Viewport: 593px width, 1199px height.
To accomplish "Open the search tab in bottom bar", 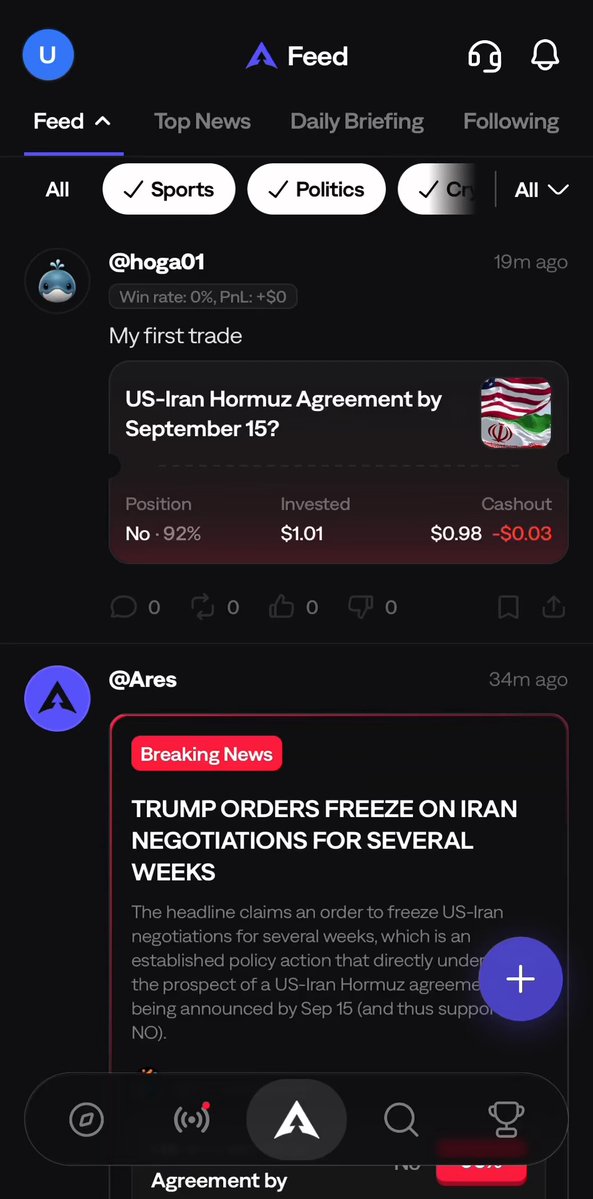I will [x=400, y=1120].
